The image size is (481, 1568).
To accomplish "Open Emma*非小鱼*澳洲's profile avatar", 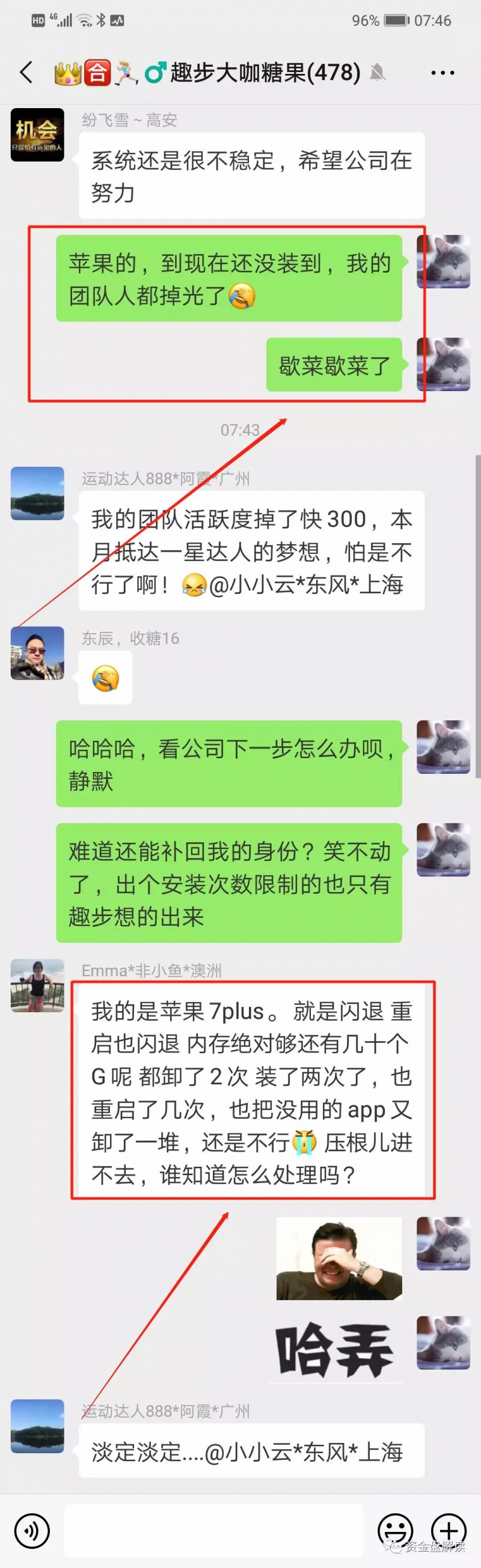I will tap(37, 985).
